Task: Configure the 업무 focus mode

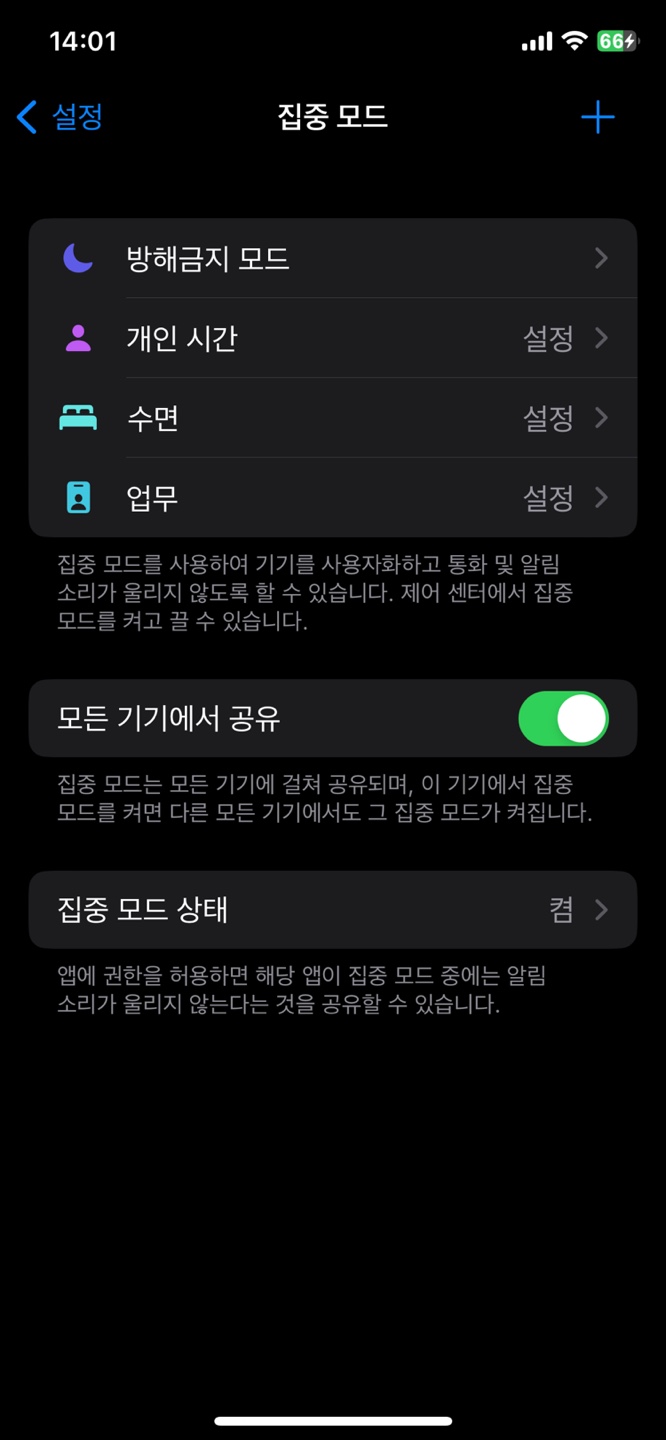Action: point(332,497)
